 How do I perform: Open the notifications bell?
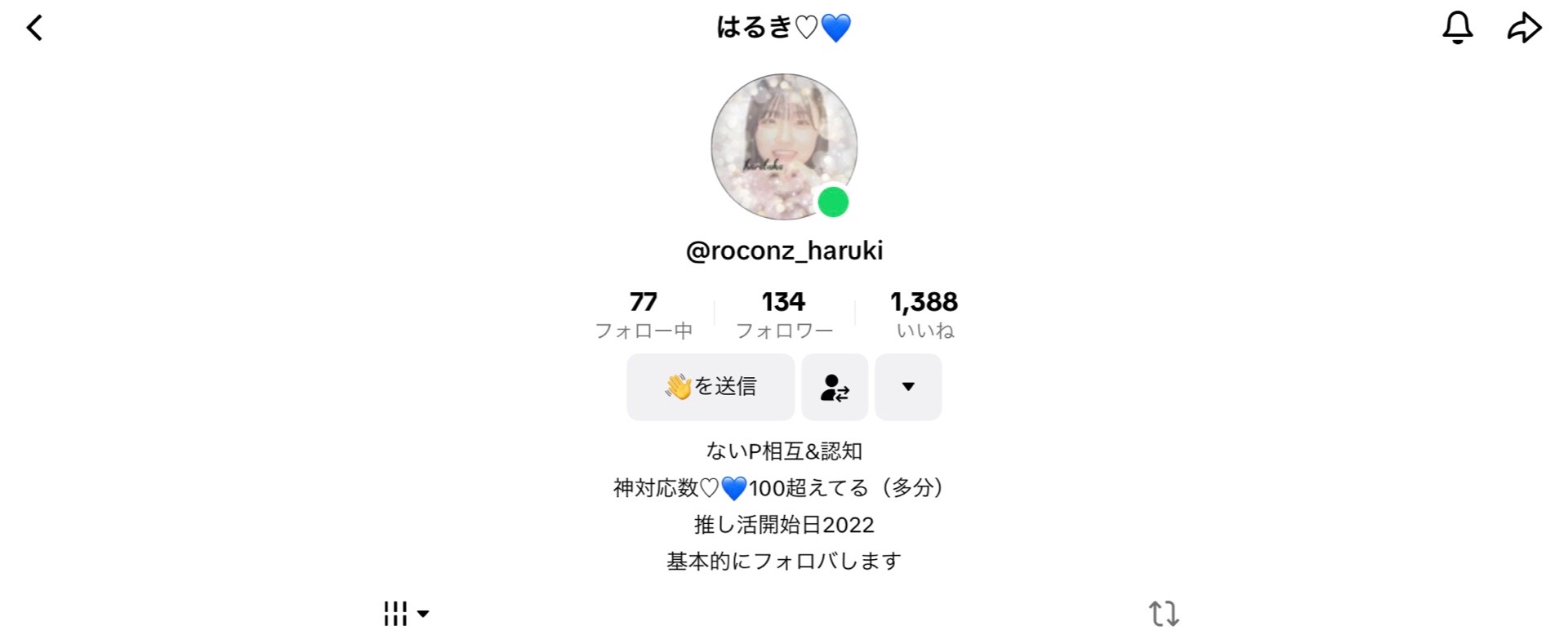[x=1457, y=28]
